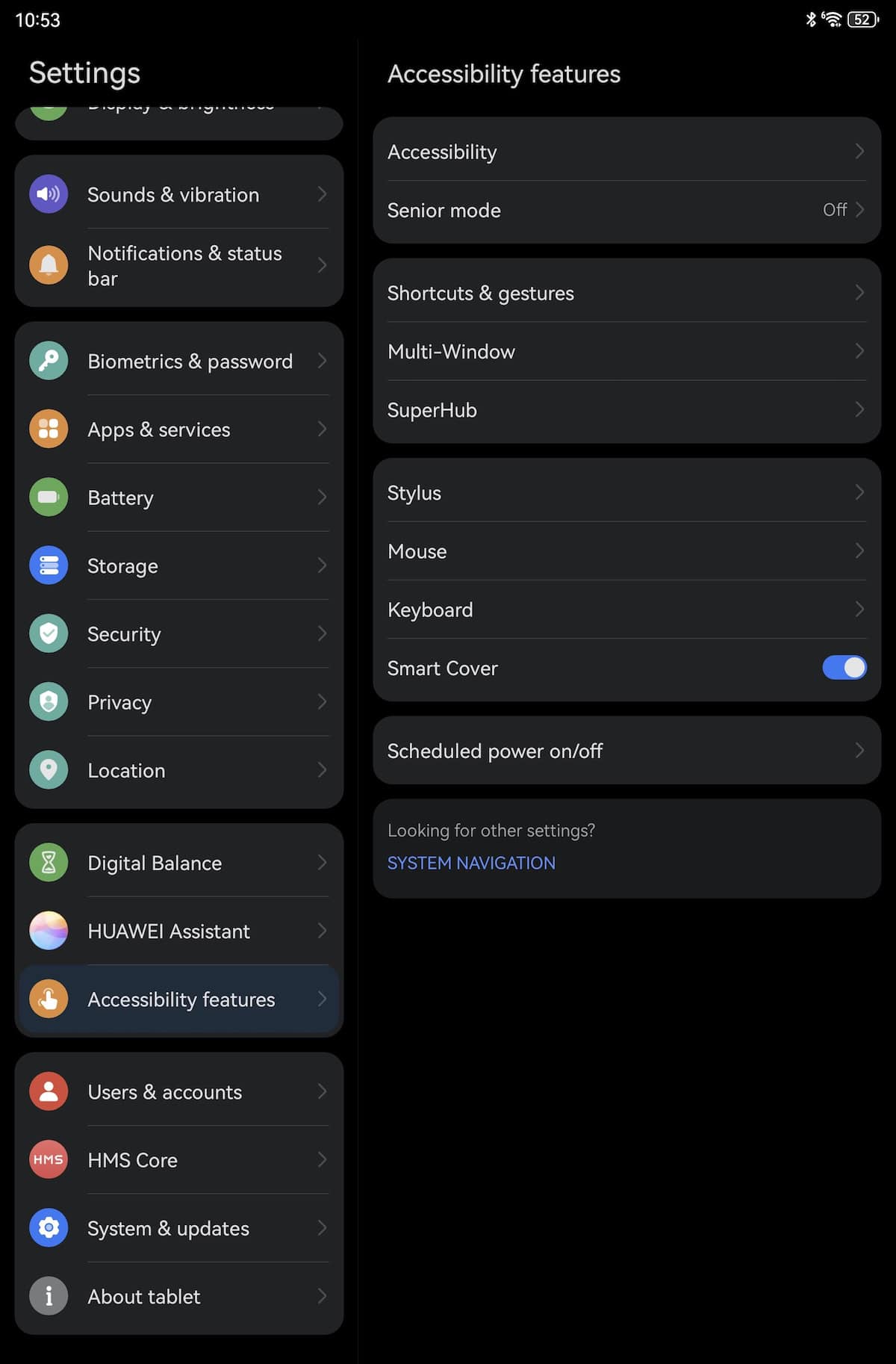Open Stylus settings

point(626,493)
